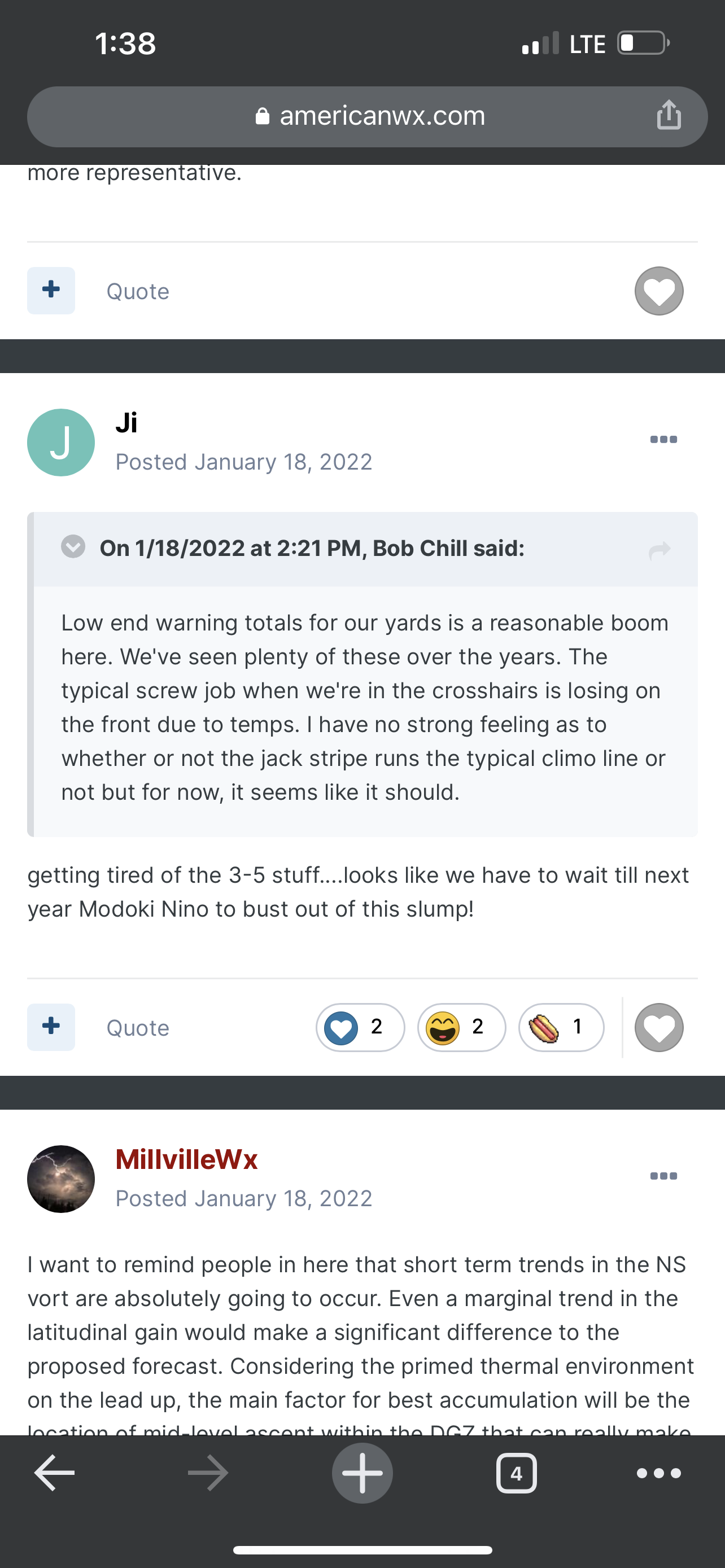Tap the Quote link under the top post
This screenshot has height=1568, width=725.
(x=138, y=292)
